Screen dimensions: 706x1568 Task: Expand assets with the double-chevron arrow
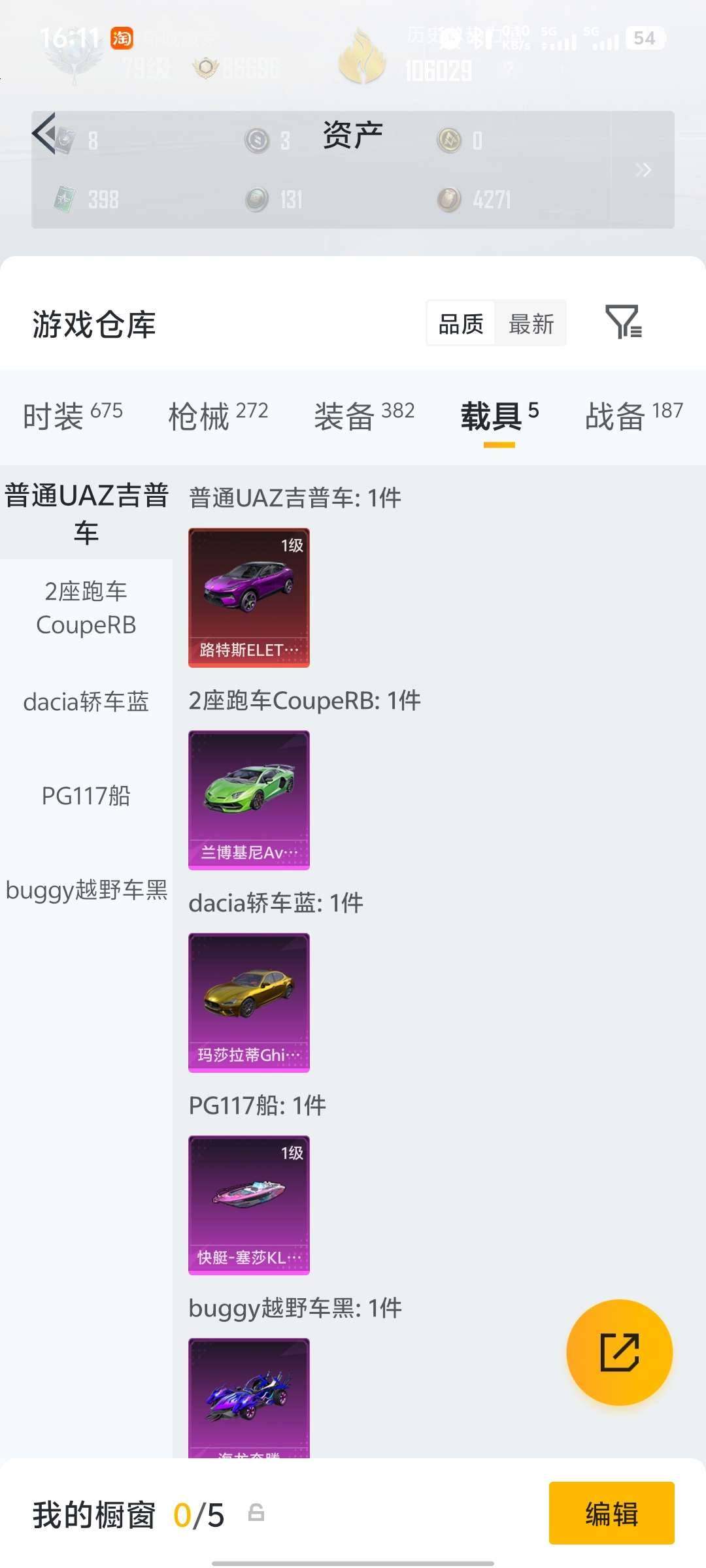point(644,170)
